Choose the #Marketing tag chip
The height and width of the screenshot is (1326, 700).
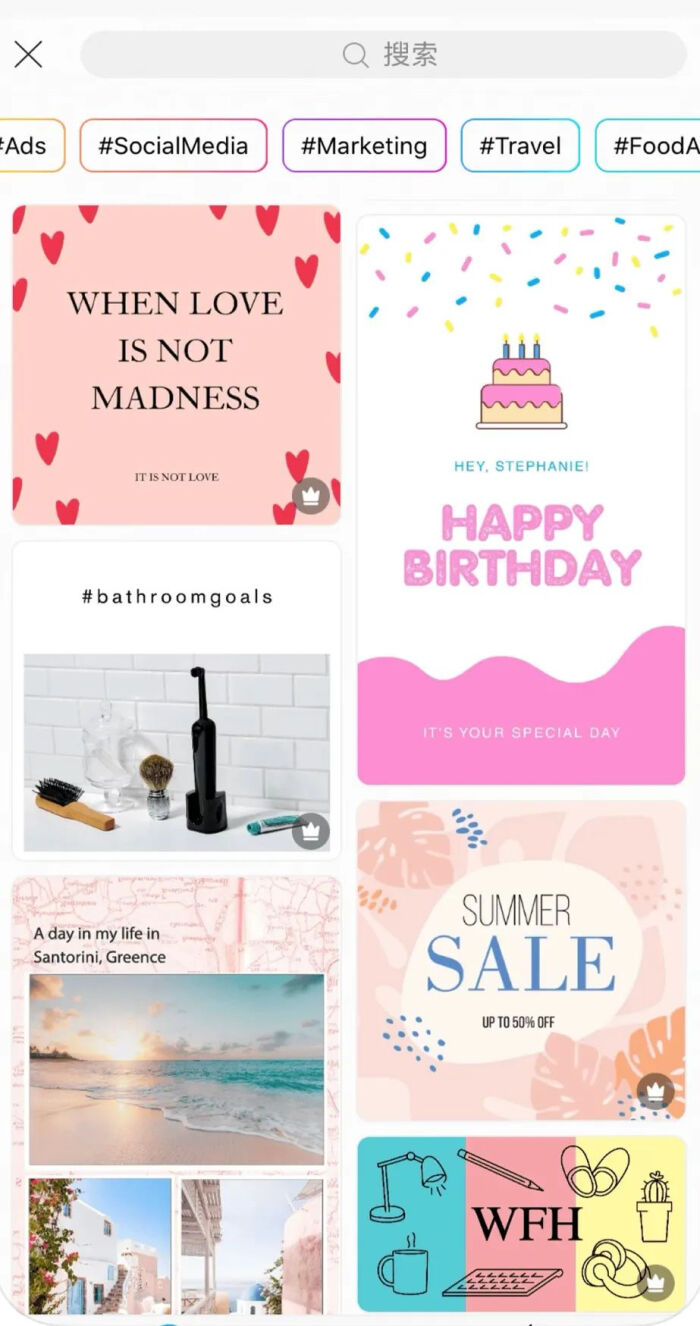pyautogui.click(x=364, y=146)
